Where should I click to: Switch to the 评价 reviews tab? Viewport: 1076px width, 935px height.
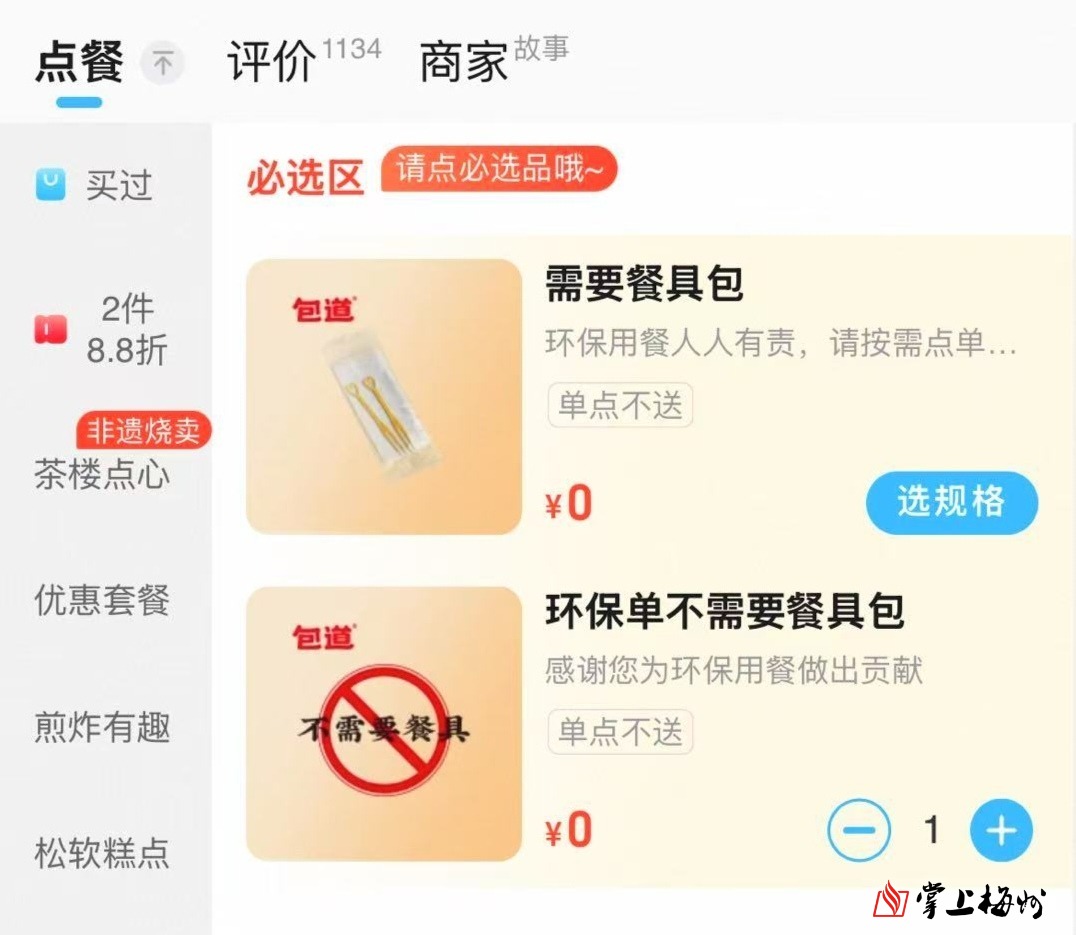click(x=270, y=63)
